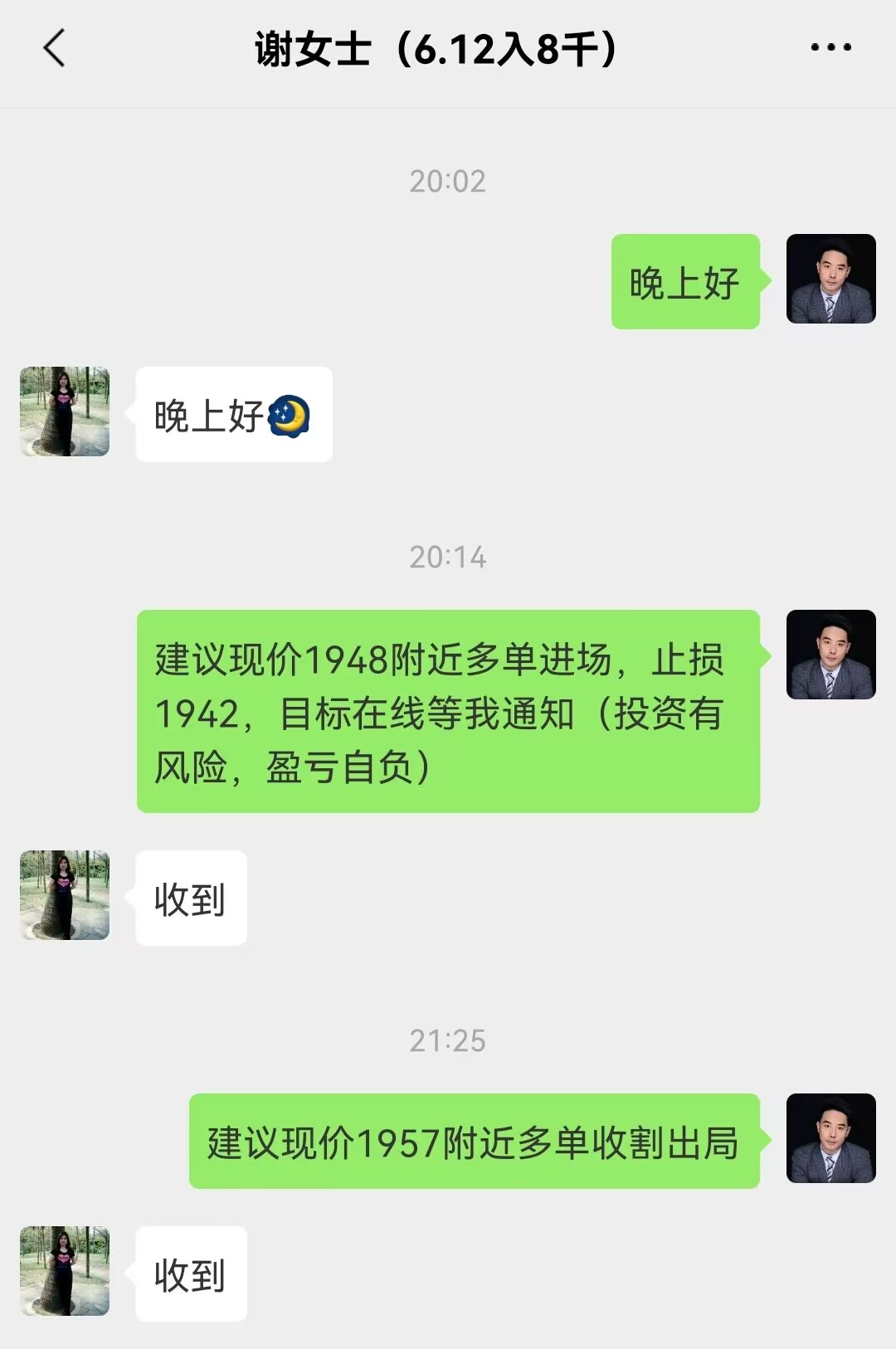896x1349 pixels.
Task: Go back to the chat list
Action: [55, 48]
